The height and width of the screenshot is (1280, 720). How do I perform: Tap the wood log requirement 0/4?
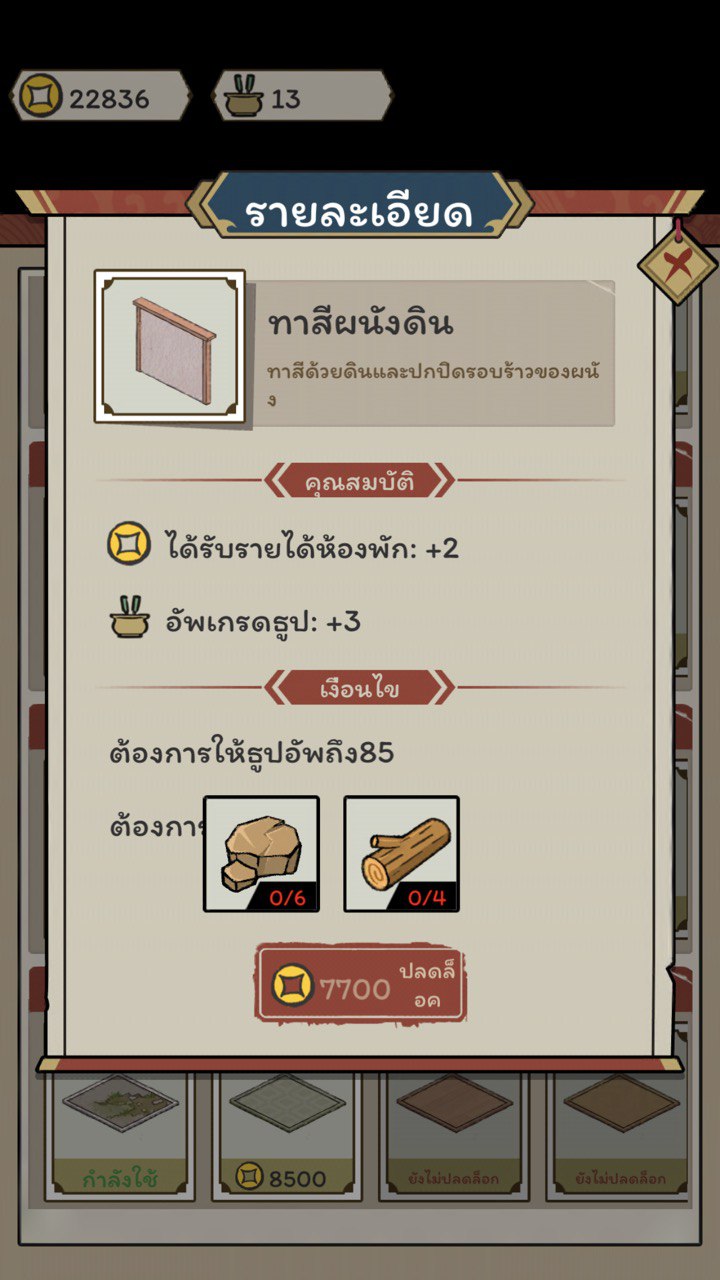coord(401,853)
